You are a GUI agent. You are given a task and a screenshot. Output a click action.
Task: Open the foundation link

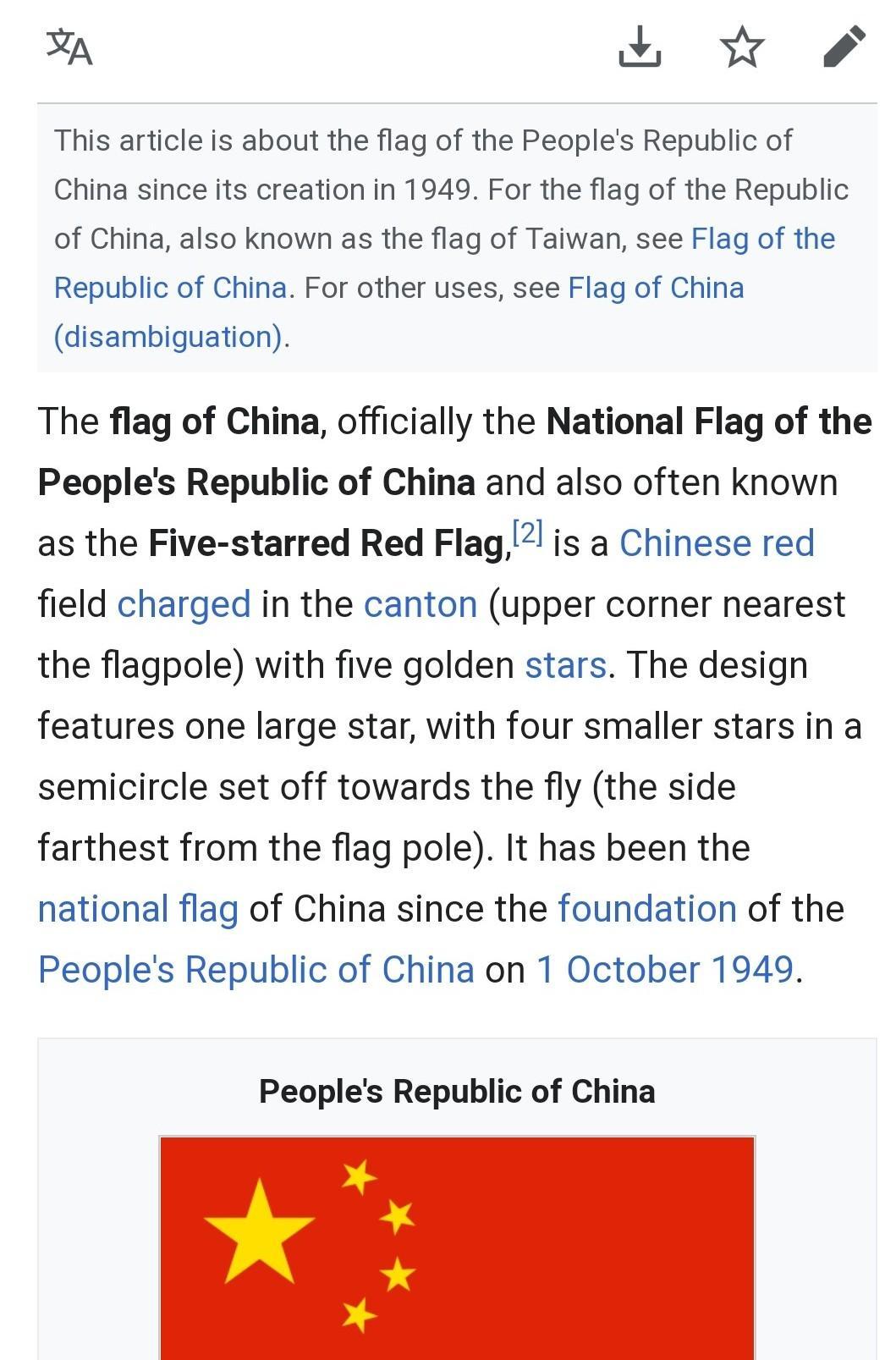647,909
